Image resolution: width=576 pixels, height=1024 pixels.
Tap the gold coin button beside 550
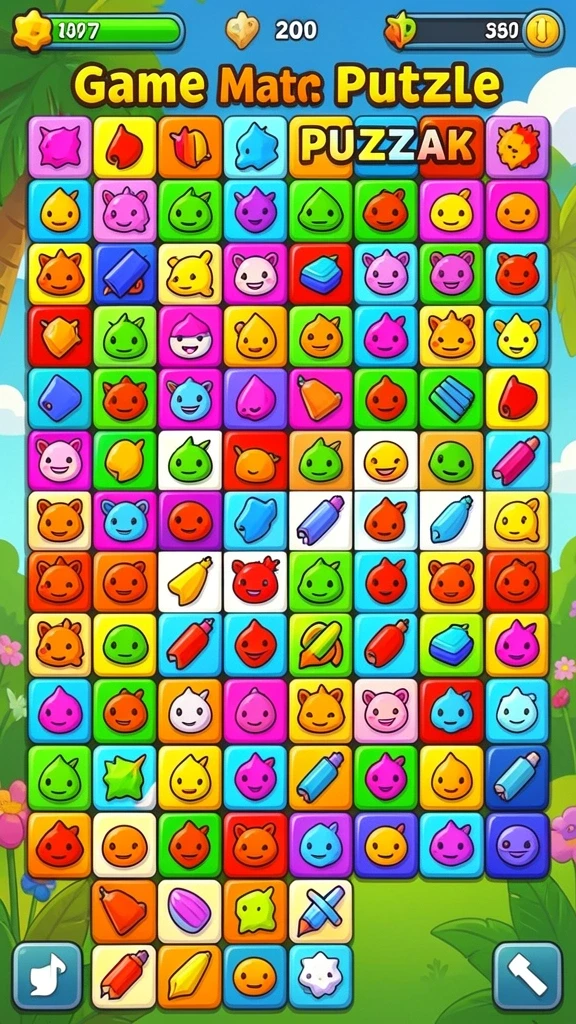544,30
